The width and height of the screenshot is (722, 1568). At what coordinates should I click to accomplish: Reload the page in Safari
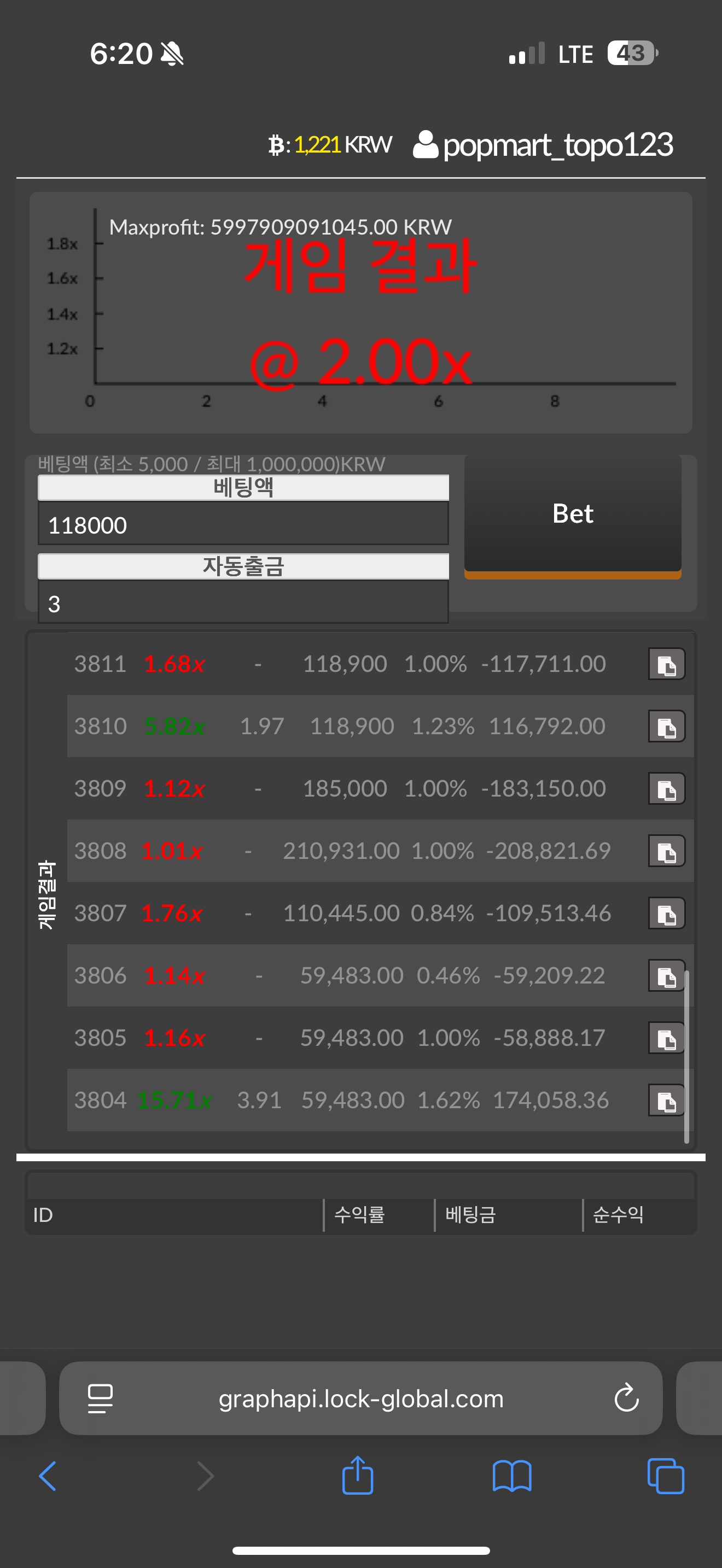[626, 1398]
